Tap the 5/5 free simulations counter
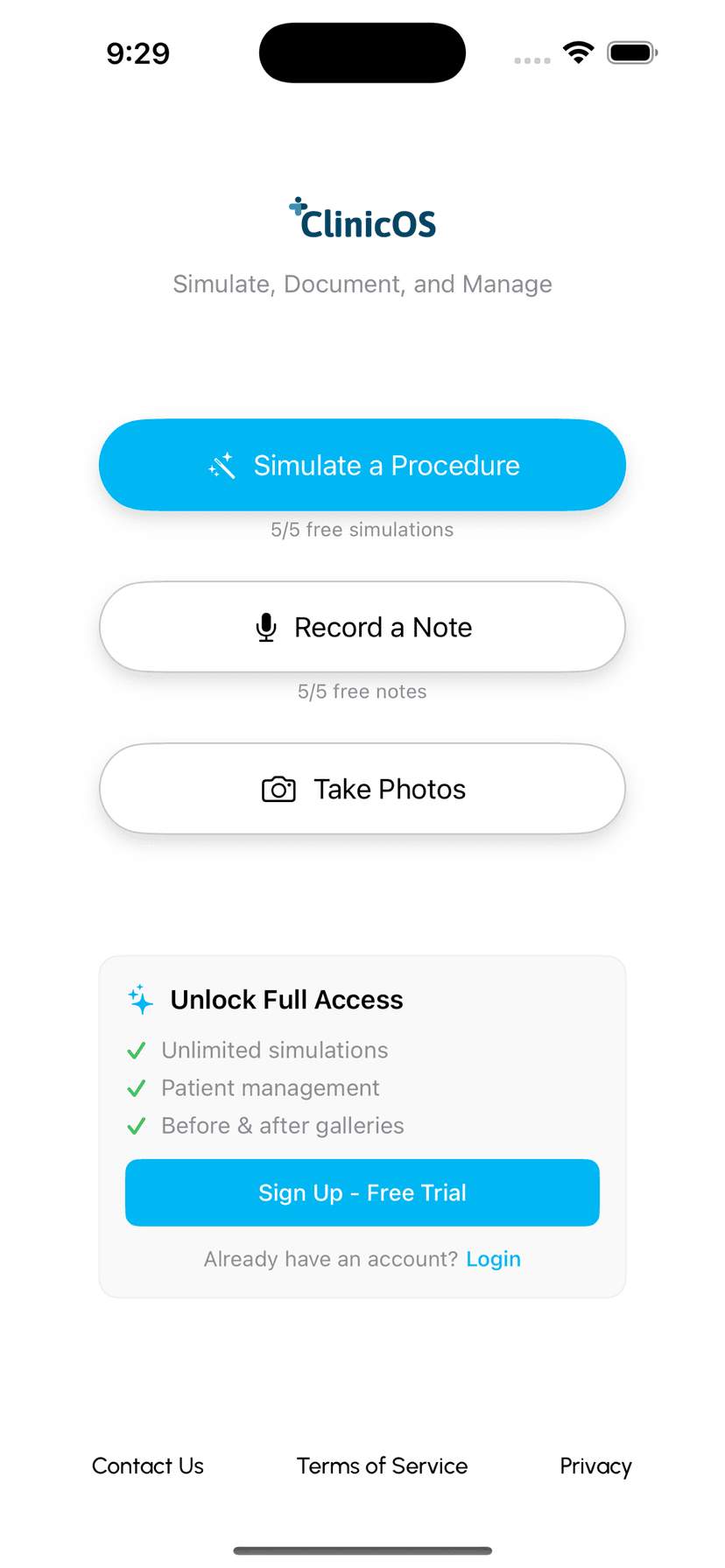 pos(362,529)
